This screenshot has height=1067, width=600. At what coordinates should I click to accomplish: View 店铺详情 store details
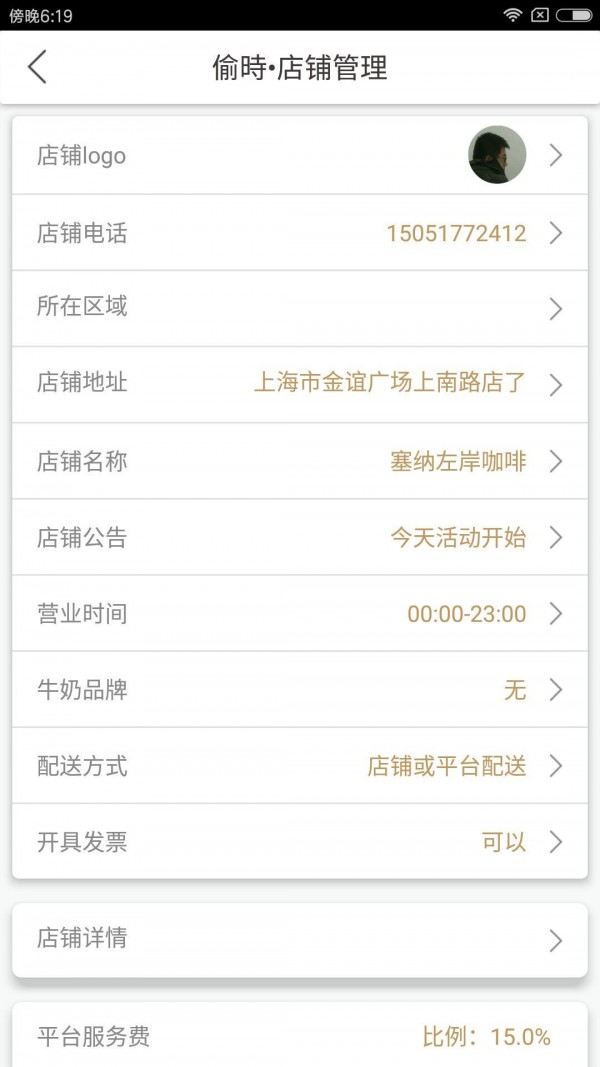point(300,939)
